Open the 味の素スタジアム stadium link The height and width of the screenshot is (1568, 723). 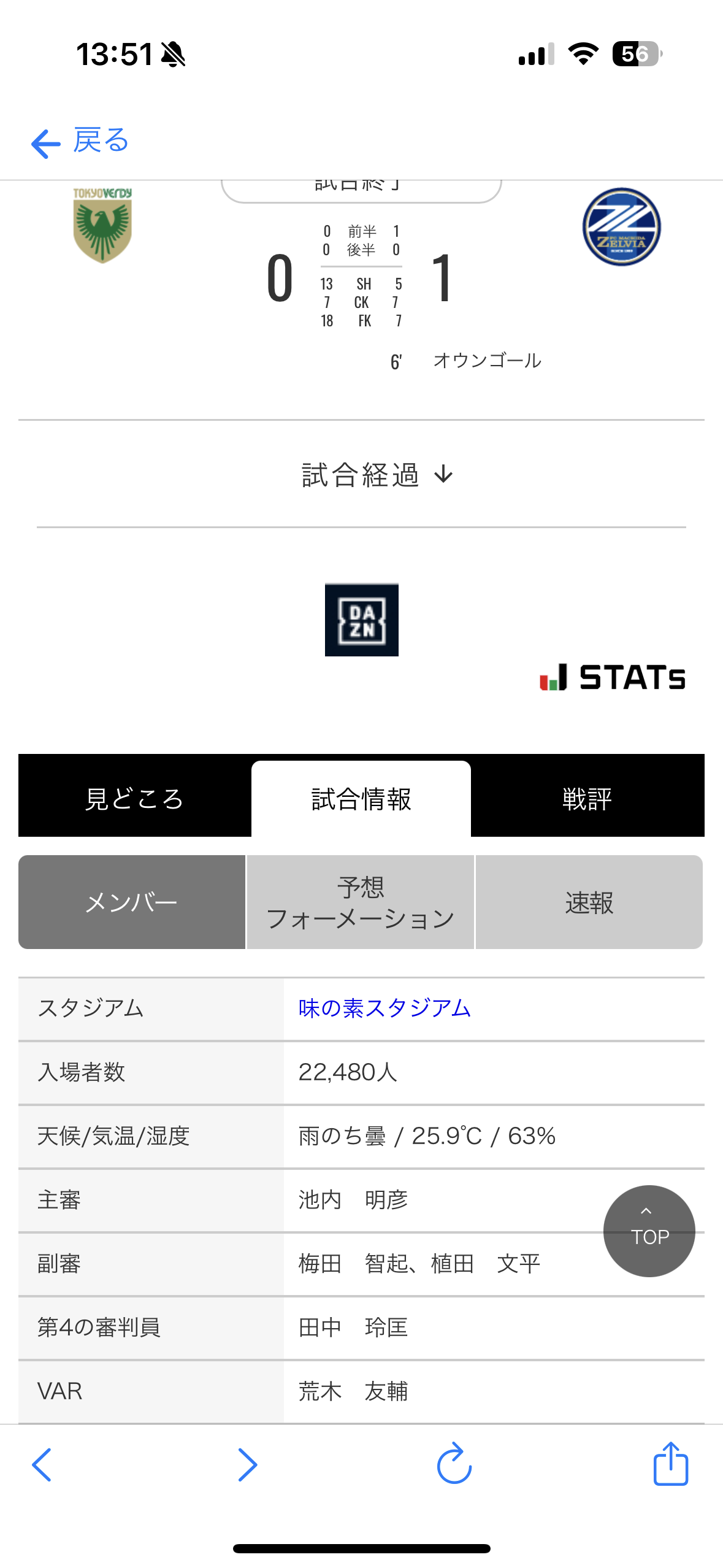tap(384, 1008)
